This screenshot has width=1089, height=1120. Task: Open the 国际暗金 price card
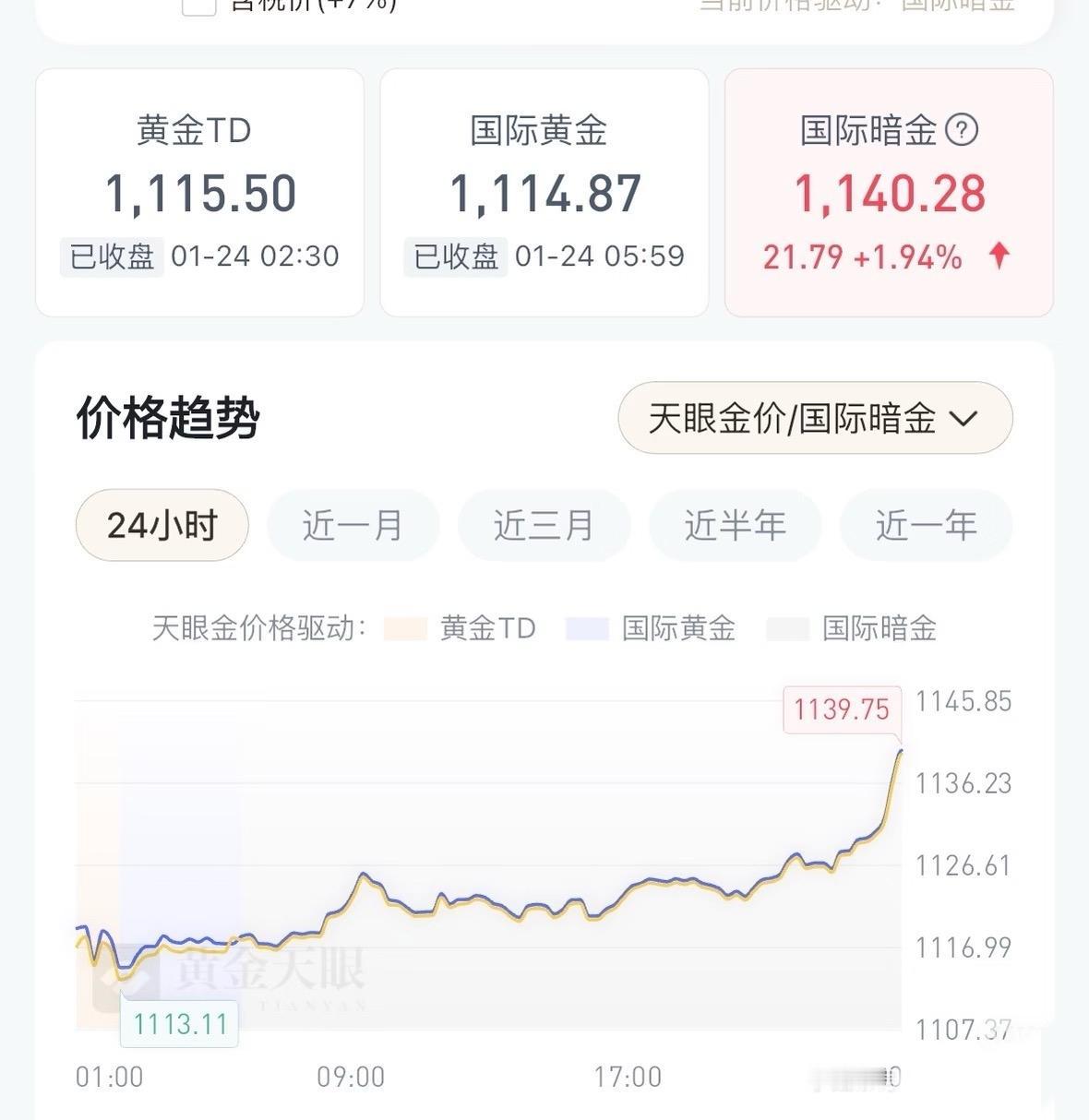point(888,190)
